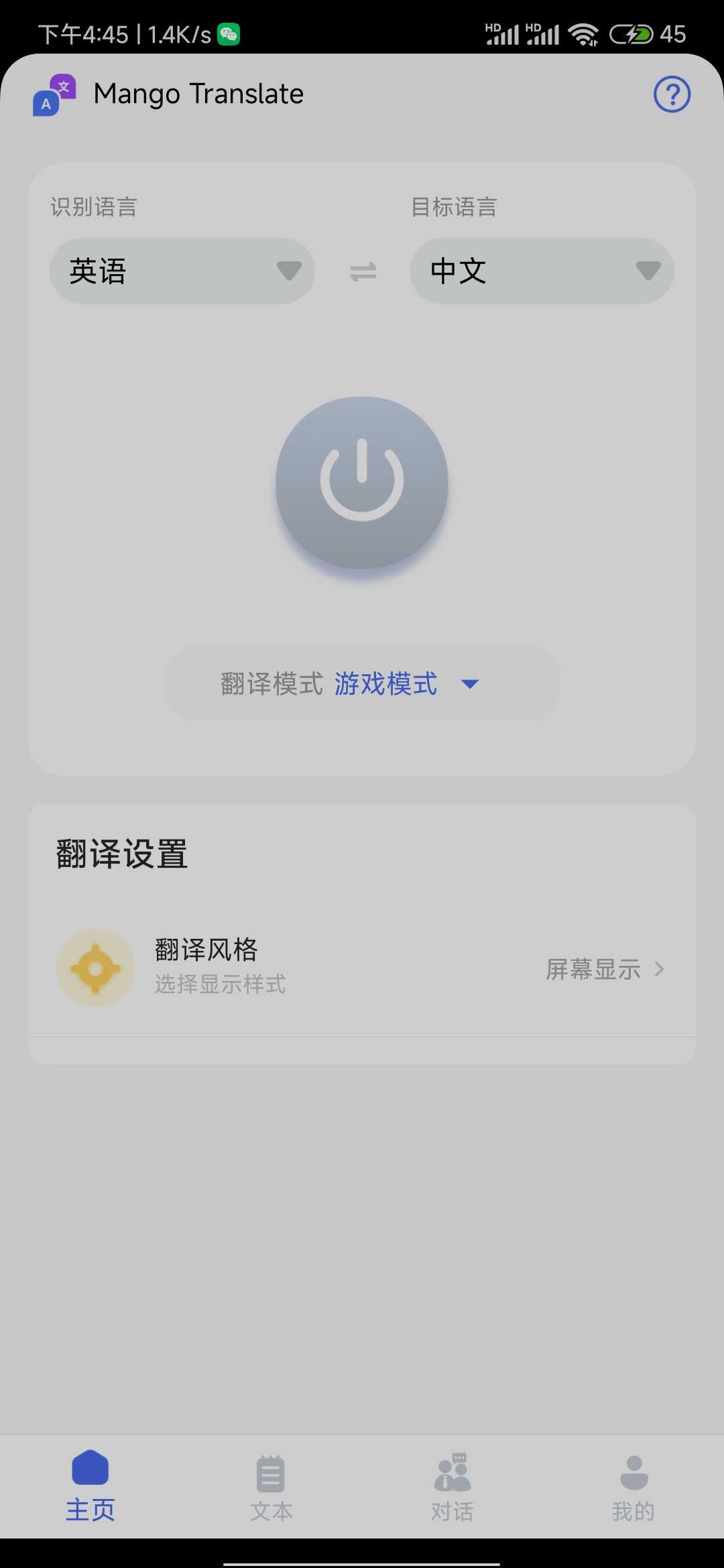Screen dimensions: 724x1568
Task: Swap the source and target languages
Action: (363, 272)
